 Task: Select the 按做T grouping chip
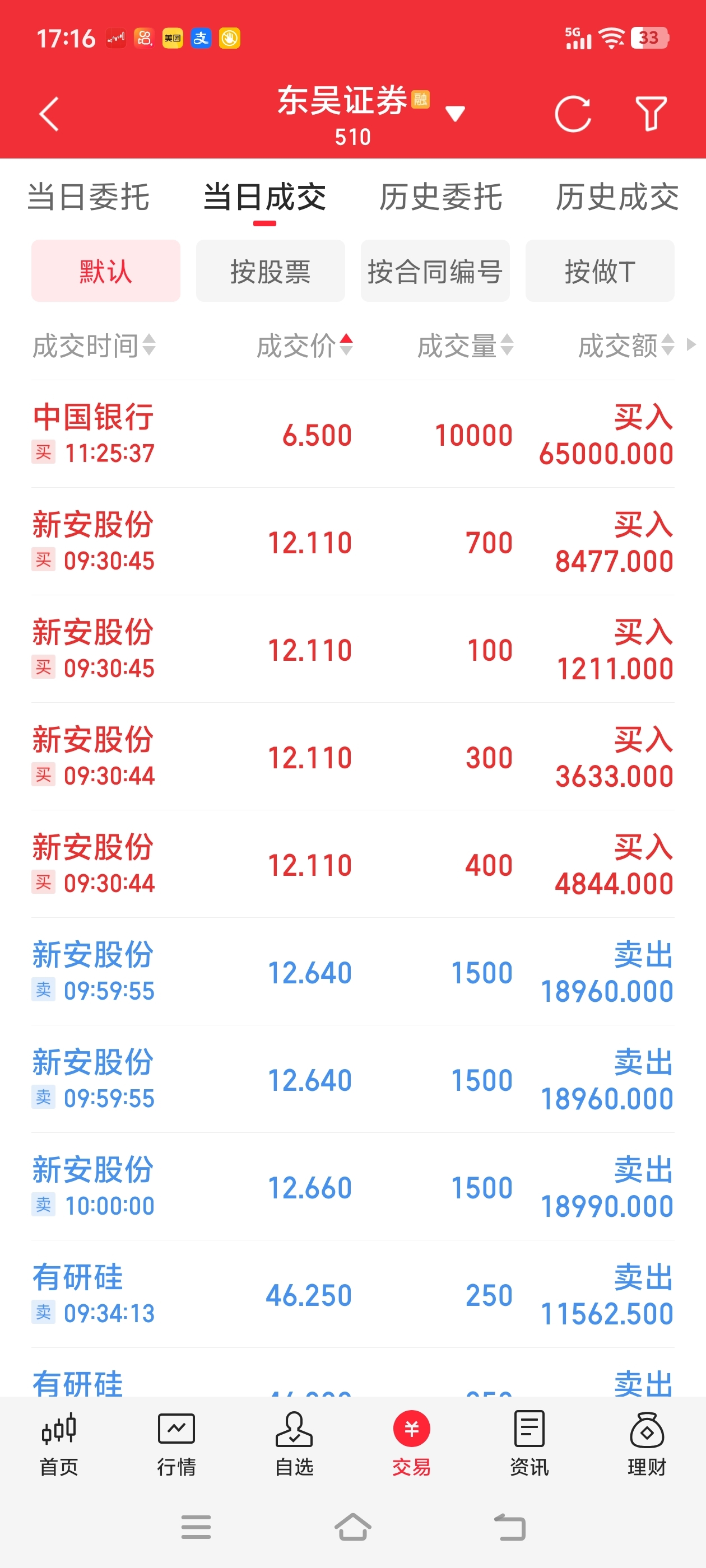[600, 271]
